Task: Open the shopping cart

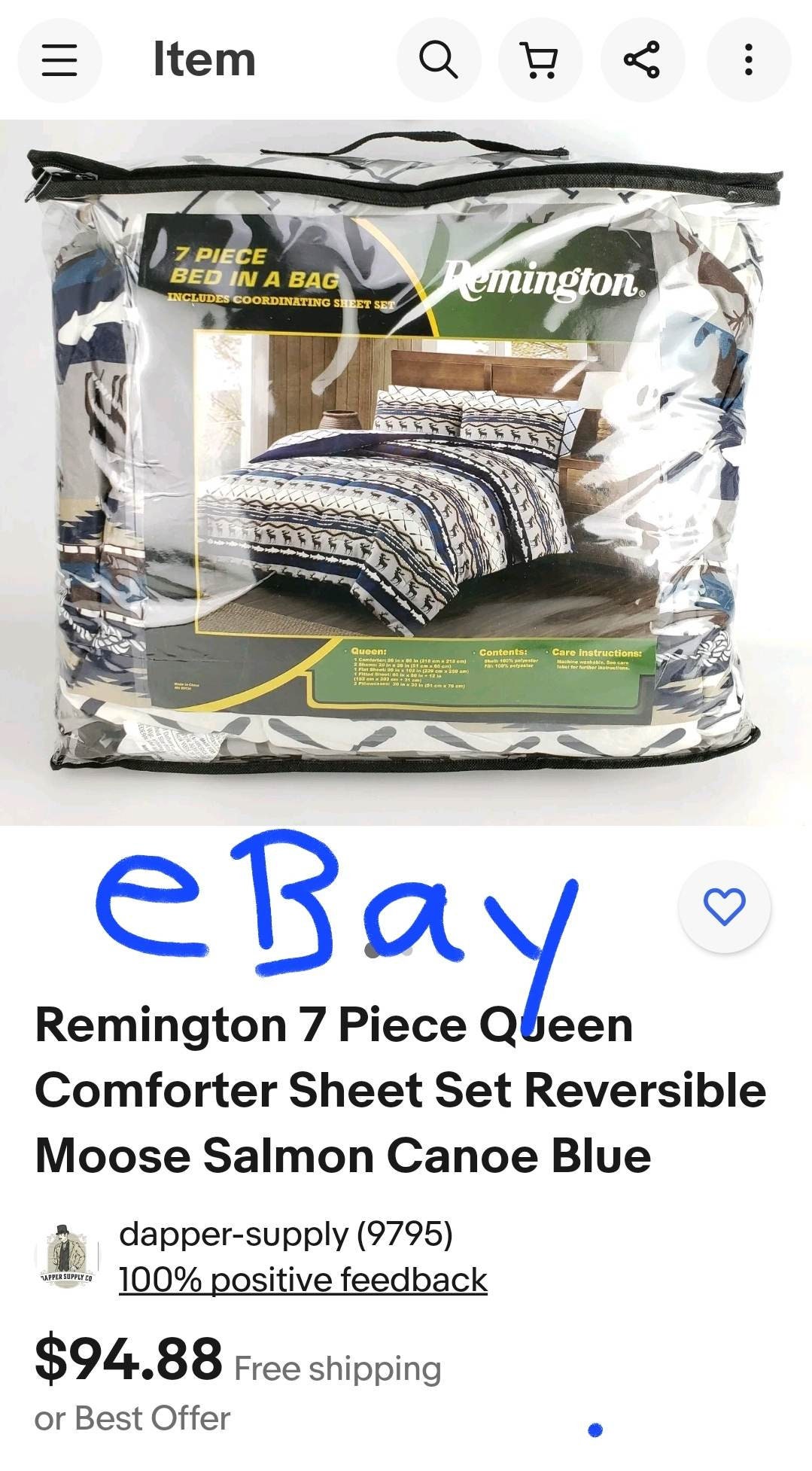Action: click(x=540, y=60)
